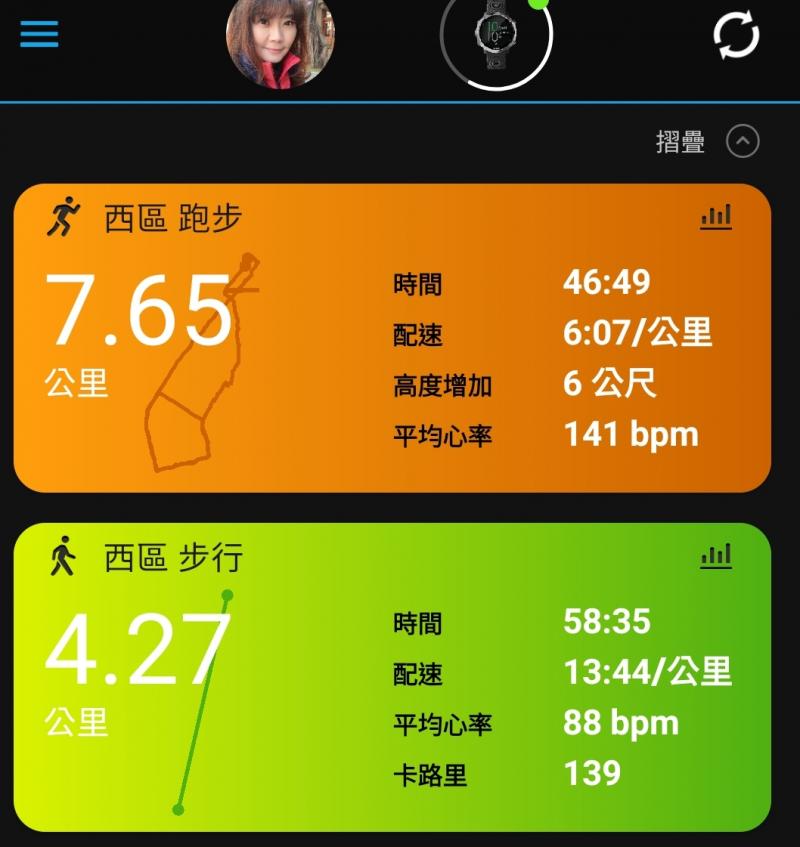View chart stats for 西區 跑步
The height and width of the screenshot is (847, 800).
[716, 216]
